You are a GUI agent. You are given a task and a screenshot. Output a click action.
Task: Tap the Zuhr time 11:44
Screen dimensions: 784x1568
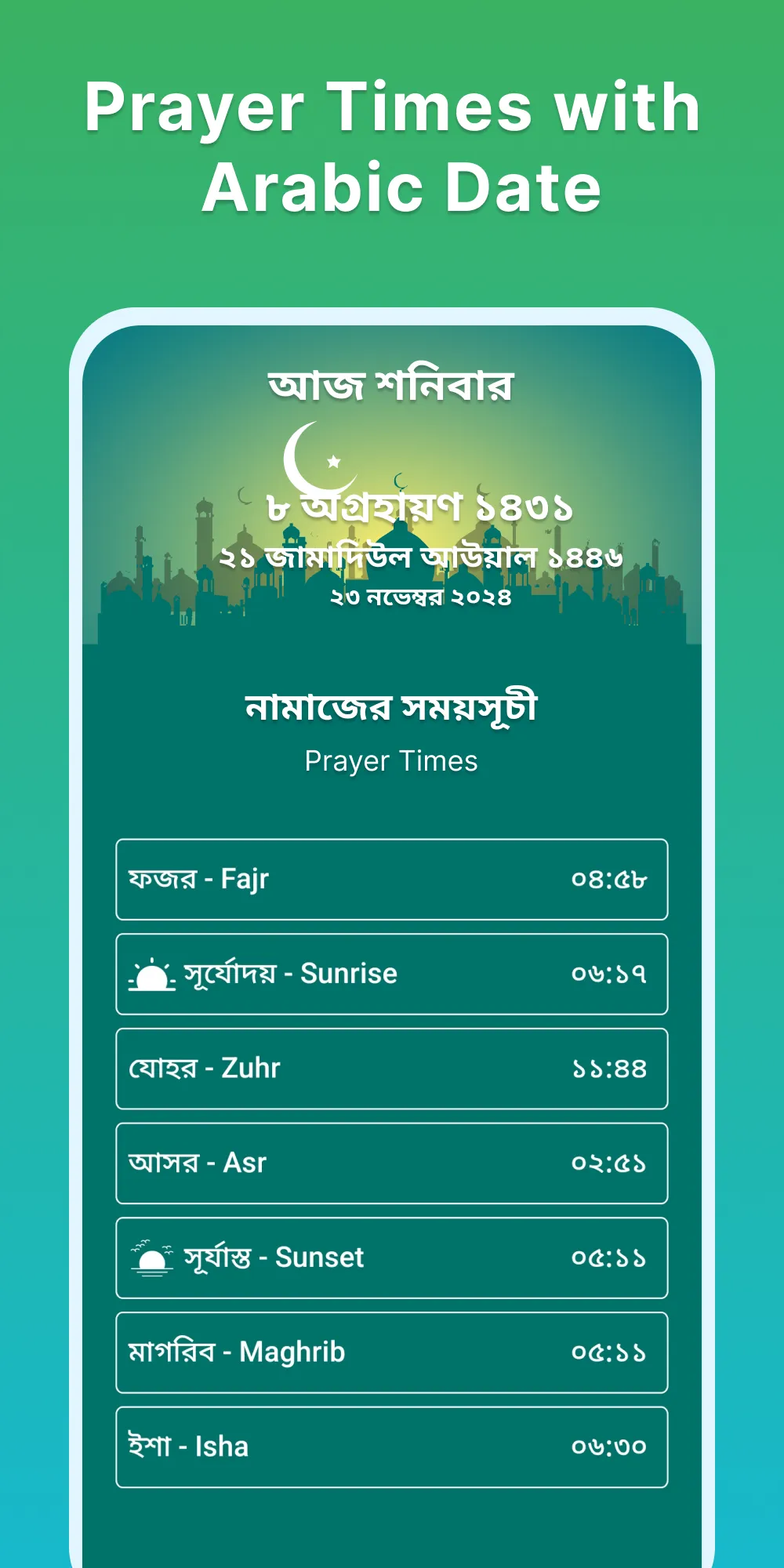[612, 1068]
